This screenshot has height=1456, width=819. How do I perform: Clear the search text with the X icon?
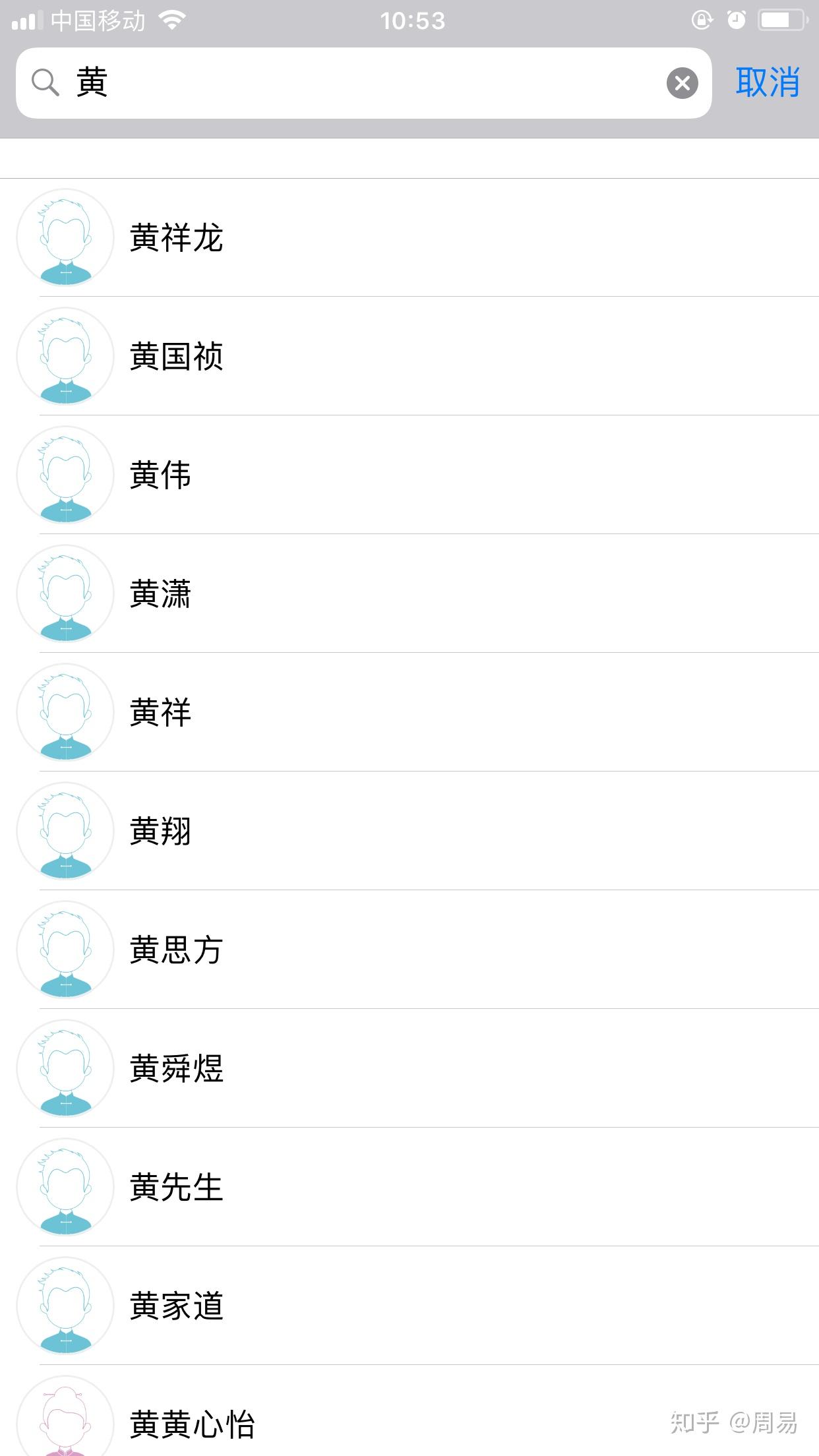coord(682,83)
